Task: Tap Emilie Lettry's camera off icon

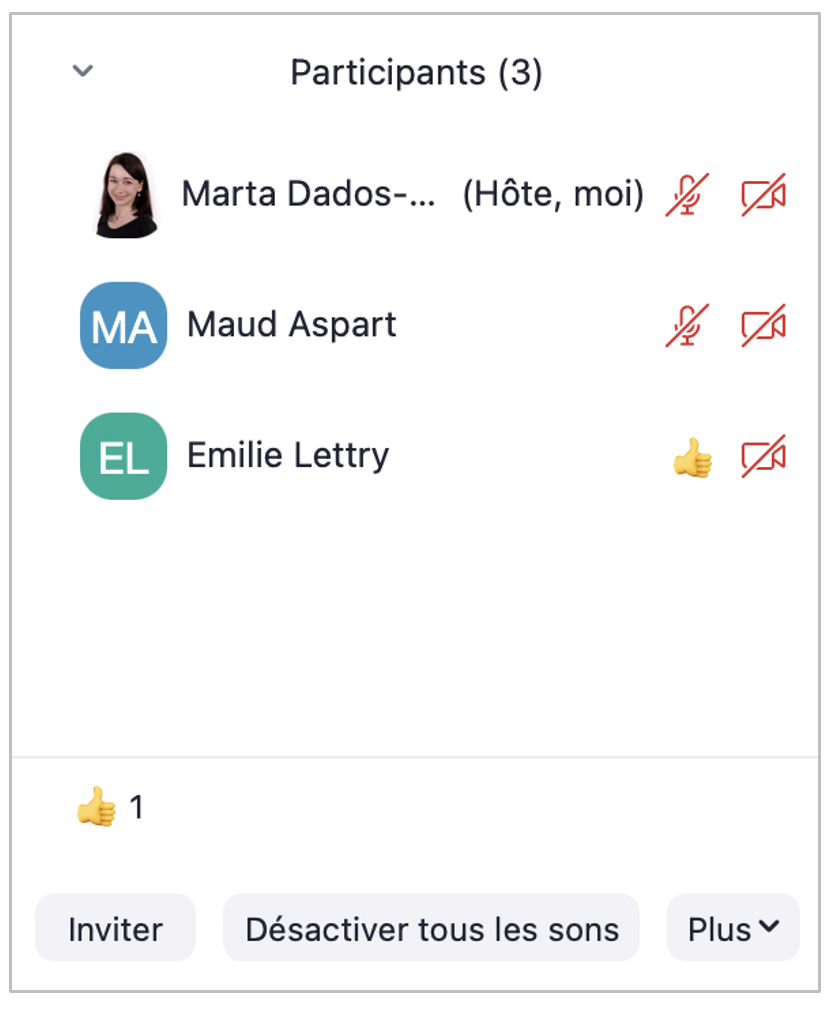Action: click(x=763, y=456)
